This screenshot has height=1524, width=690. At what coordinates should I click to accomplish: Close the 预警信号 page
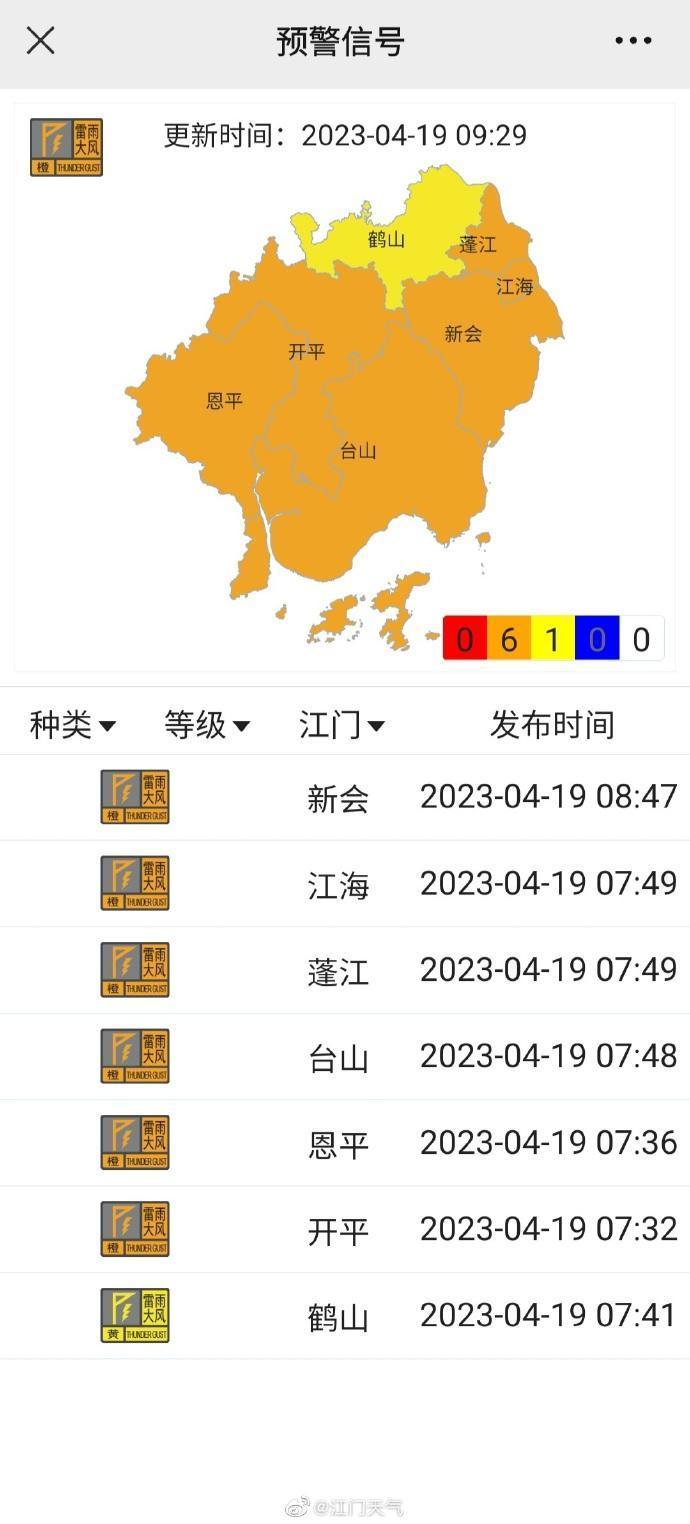(x=40, y=41)
